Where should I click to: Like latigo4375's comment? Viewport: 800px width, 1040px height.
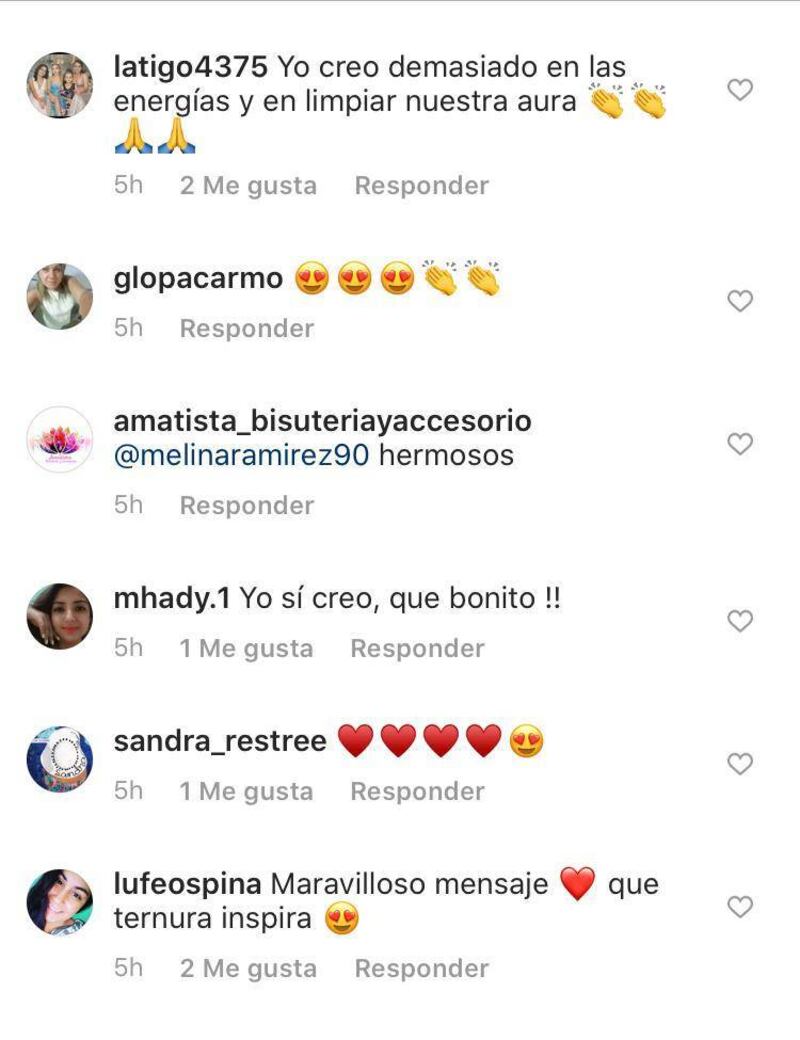pyautogui.click(x=739, y=90)
